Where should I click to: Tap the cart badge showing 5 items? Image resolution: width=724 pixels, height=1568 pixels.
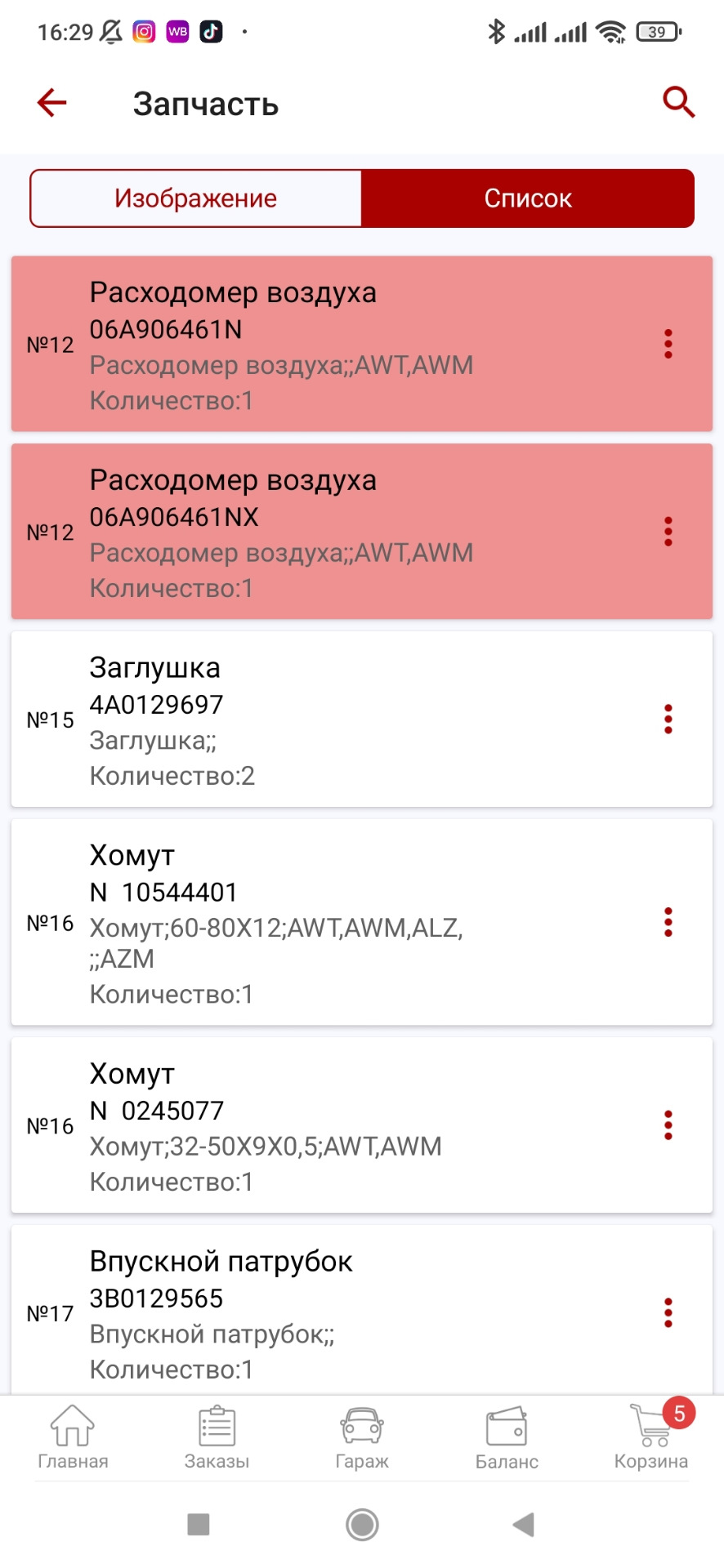[679, 1408]
